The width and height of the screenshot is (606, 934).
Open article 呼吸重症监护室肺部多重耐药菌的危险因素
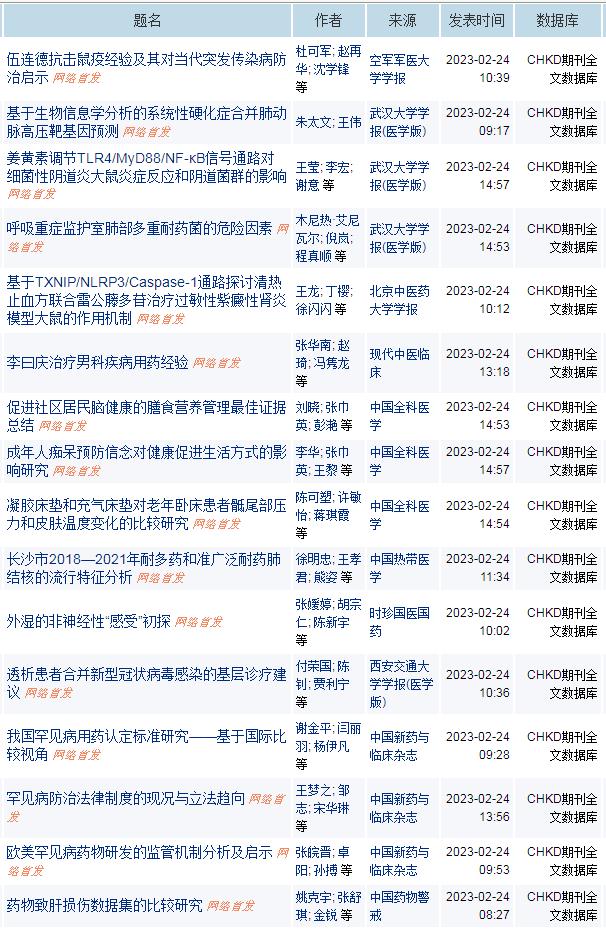[139, 228]
